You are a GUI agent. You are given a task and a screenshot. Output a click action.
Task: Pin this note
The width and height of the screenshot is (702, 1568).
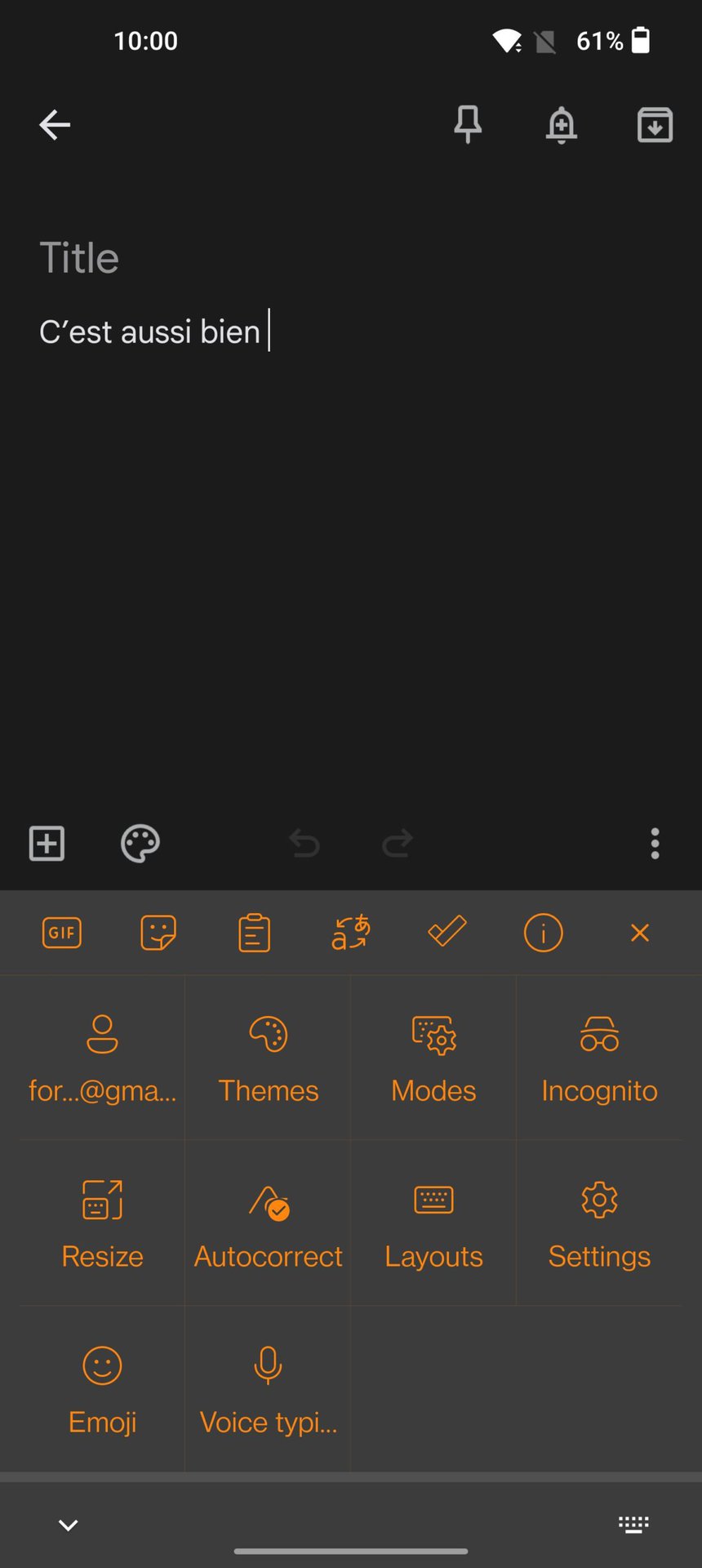click(x=468, y=125)
